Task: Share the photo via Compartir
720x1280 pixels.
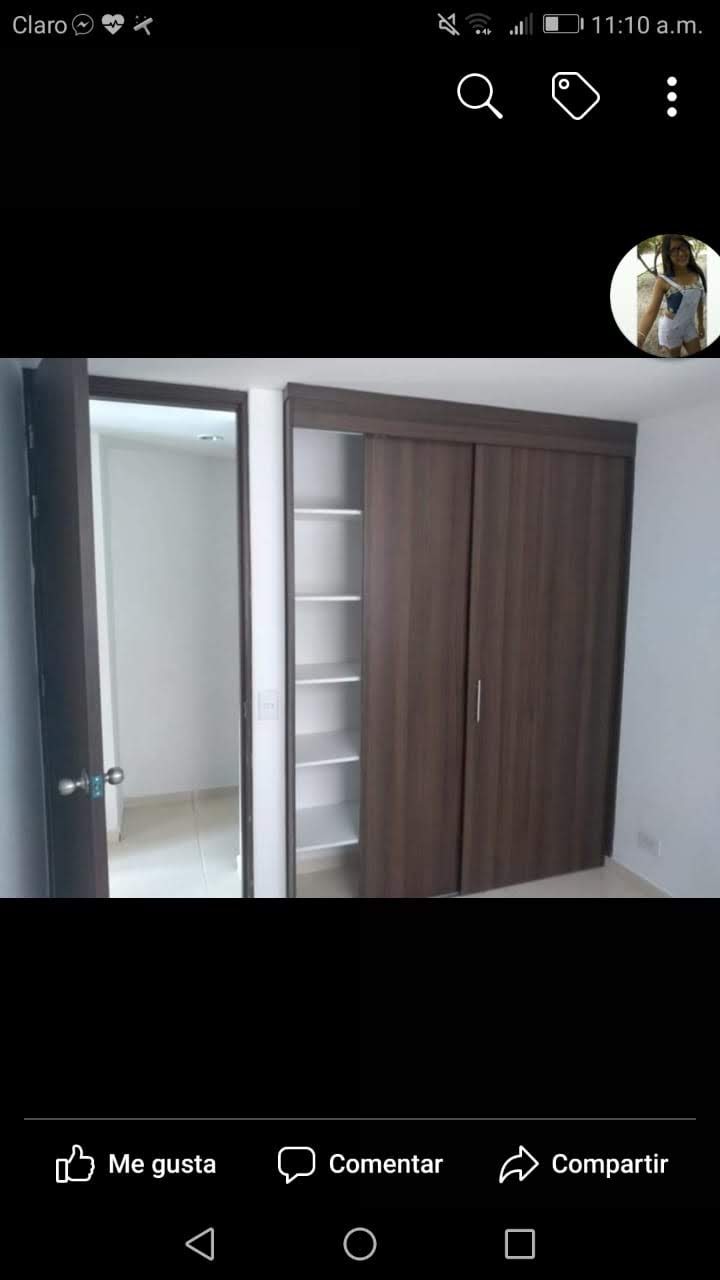Action: click(583, 1164)
